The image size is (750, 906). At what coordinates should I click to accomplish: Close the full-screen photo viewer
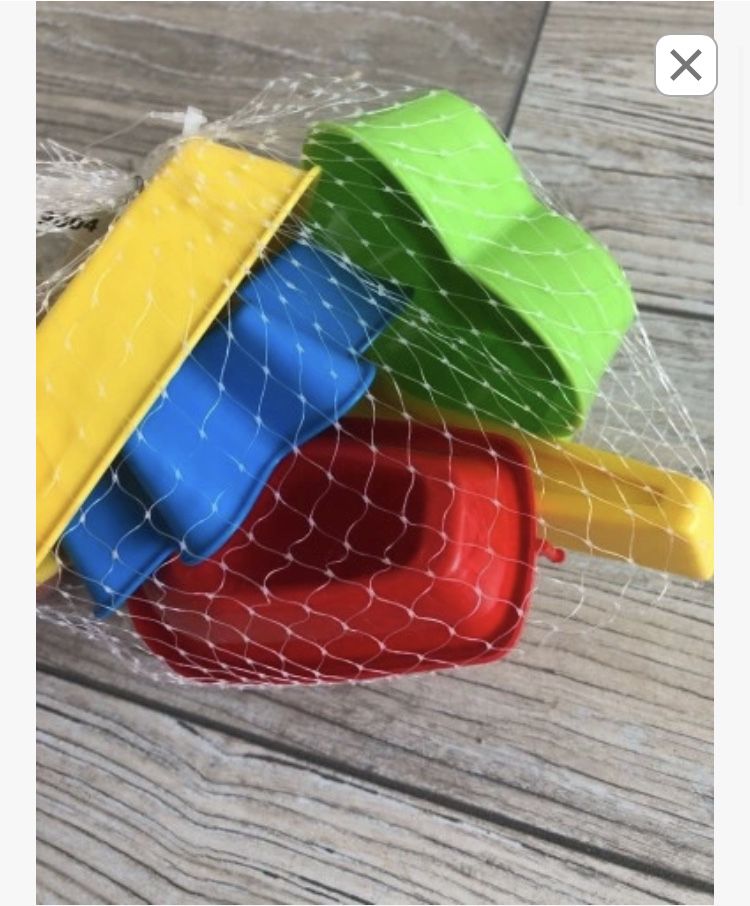tap(686, 66)
